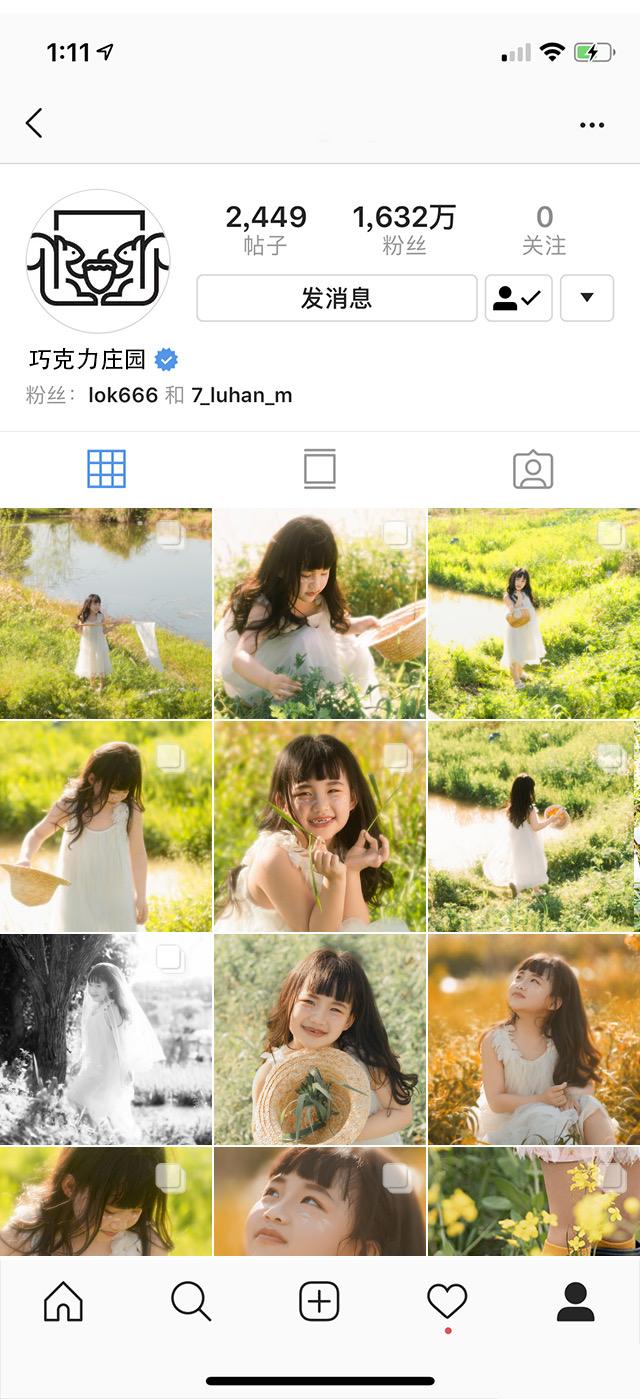The width and height of the screenshot is (640, 1399).
Task: Open the following status button
Action: point(518,298)
